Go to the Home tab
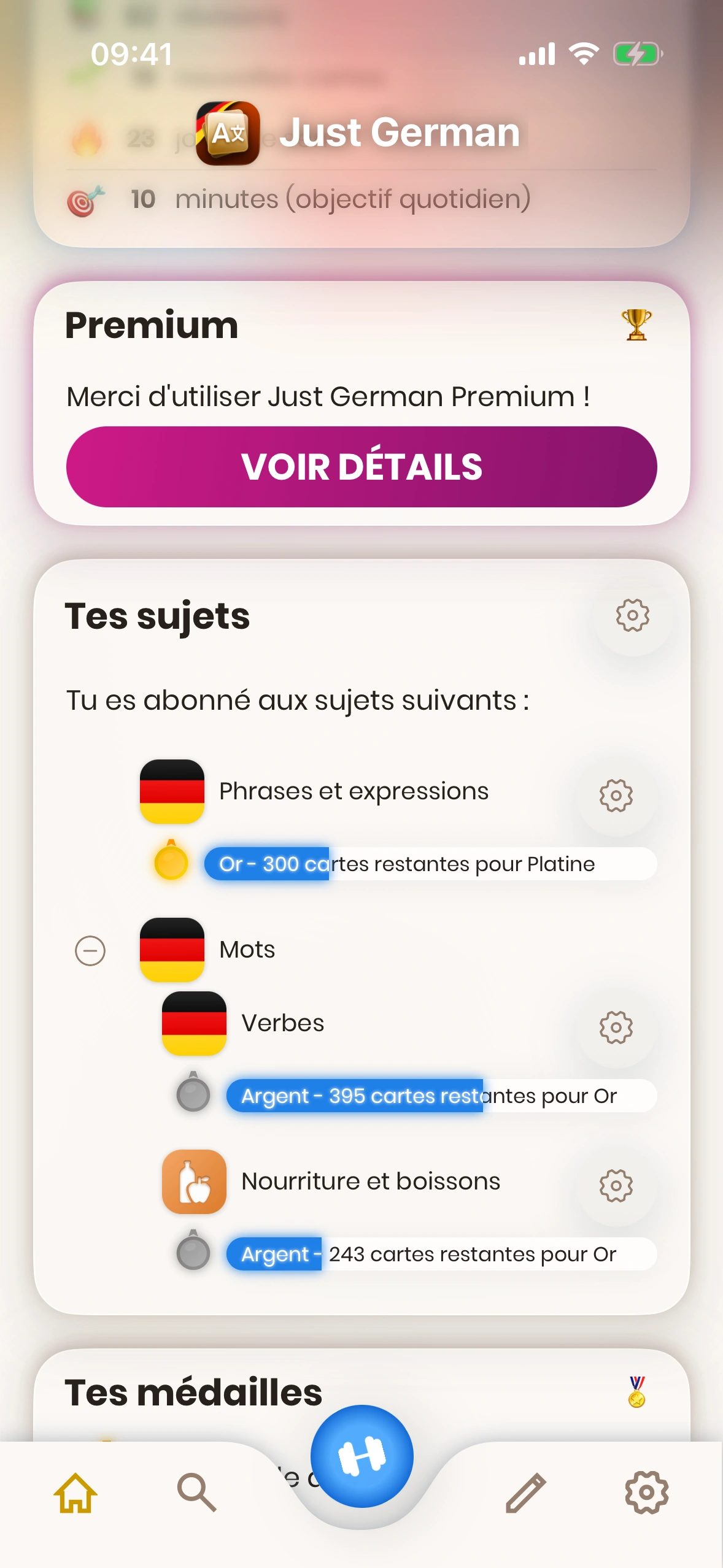This screenshot has width=723, height=1568. (75, 1492)
